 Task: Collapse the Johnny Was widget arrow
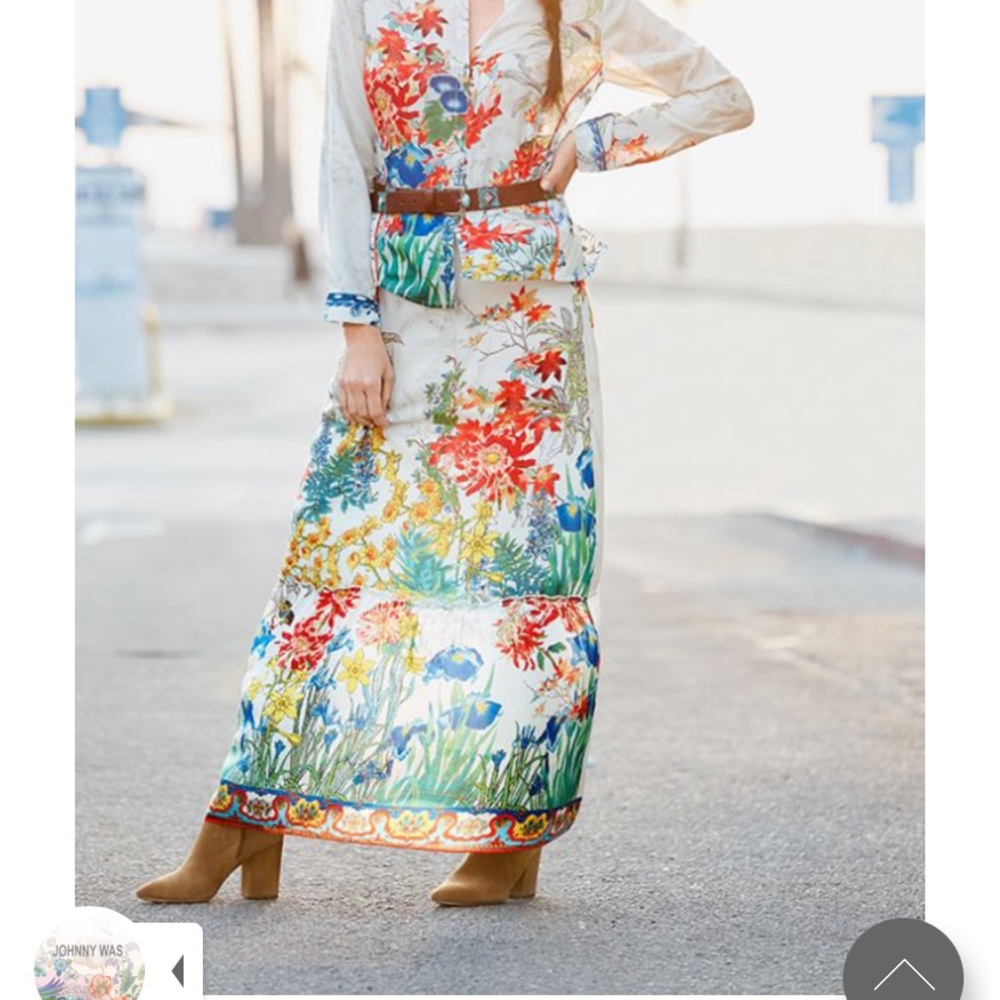point(178,970)
